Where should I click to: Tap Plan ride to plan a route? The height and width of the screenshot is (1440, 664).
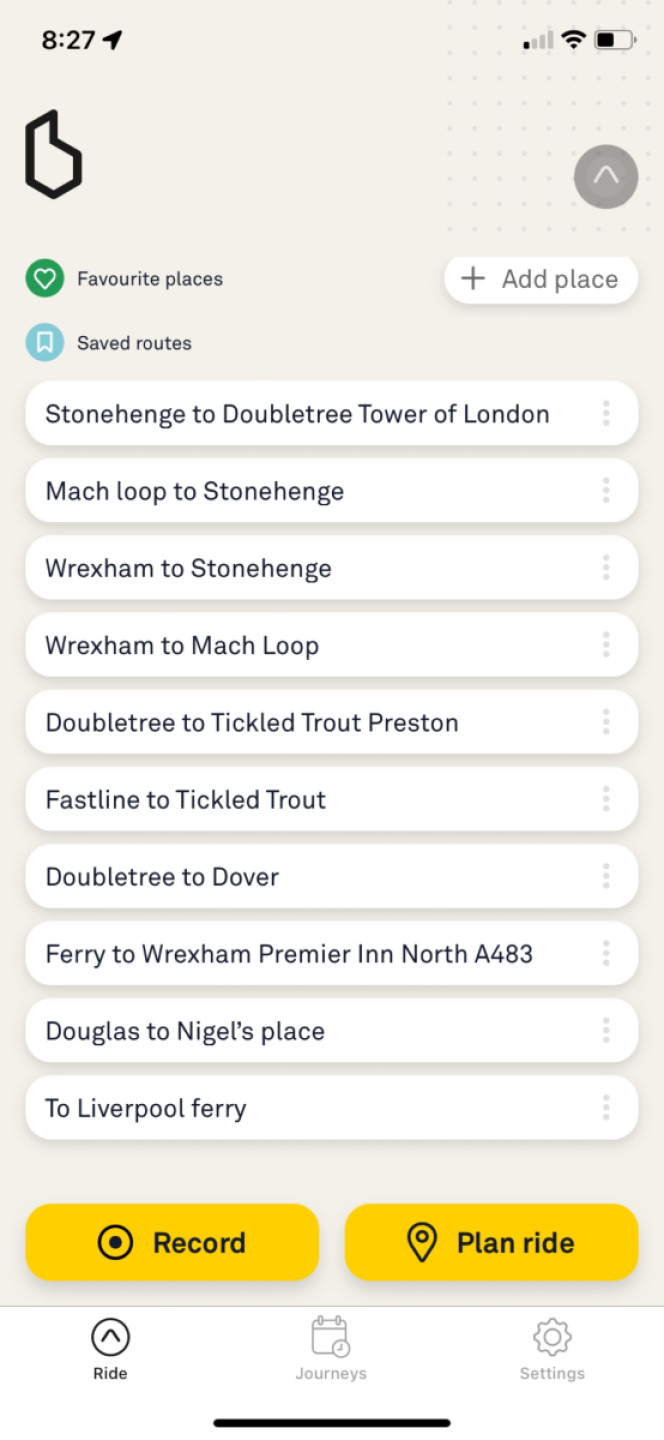point(491,1242)
